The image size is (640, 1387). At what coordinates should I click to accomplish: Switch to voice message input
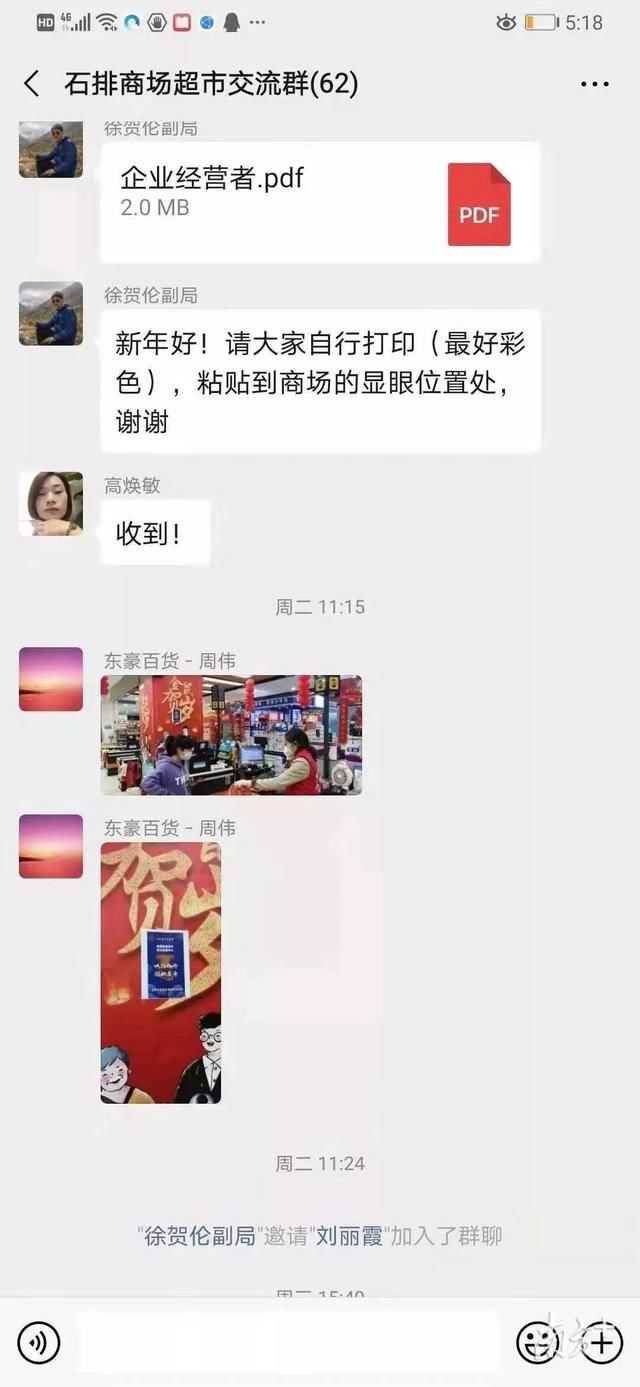click(39, 1342)
